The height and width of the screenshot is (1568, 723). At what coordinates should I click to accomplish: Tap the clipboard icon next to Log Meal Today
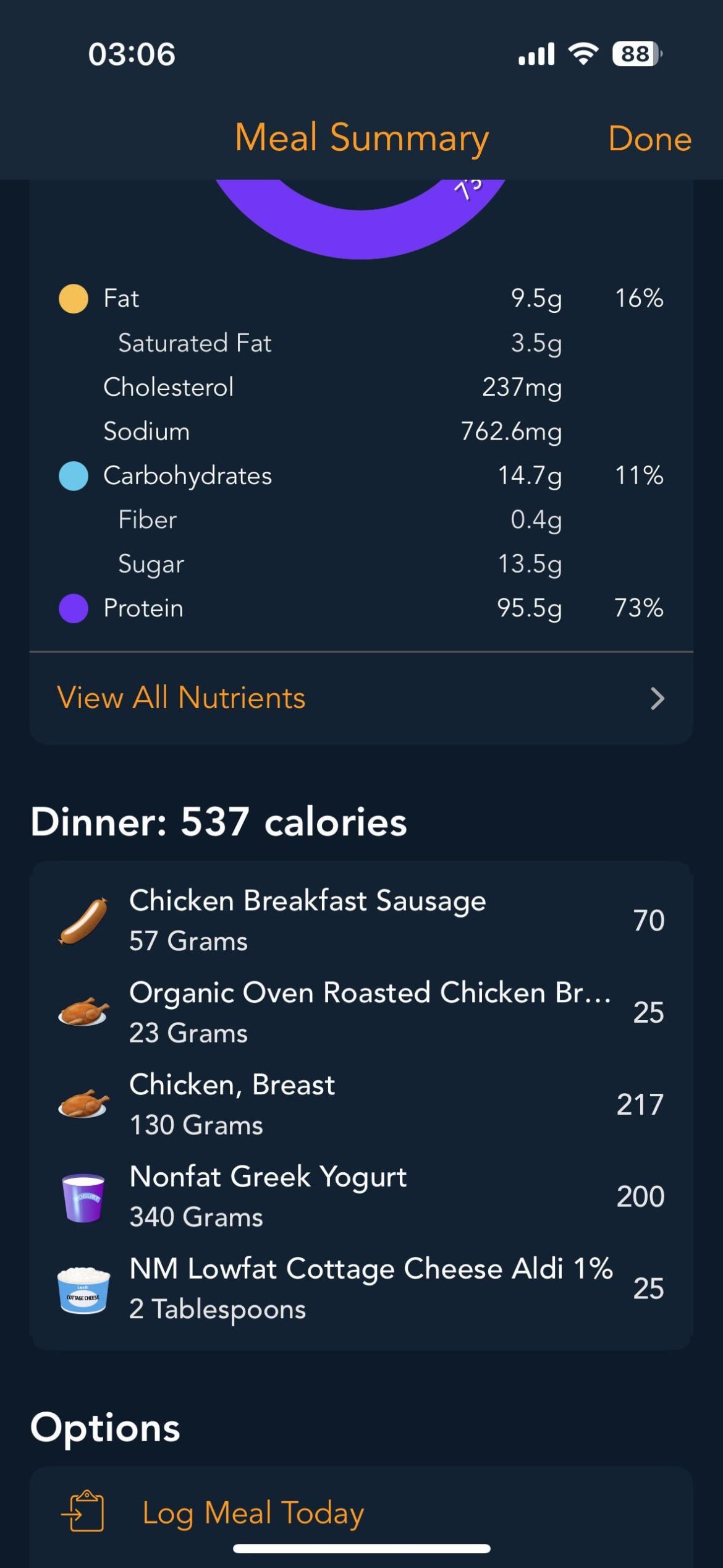tap(85, 1511)
